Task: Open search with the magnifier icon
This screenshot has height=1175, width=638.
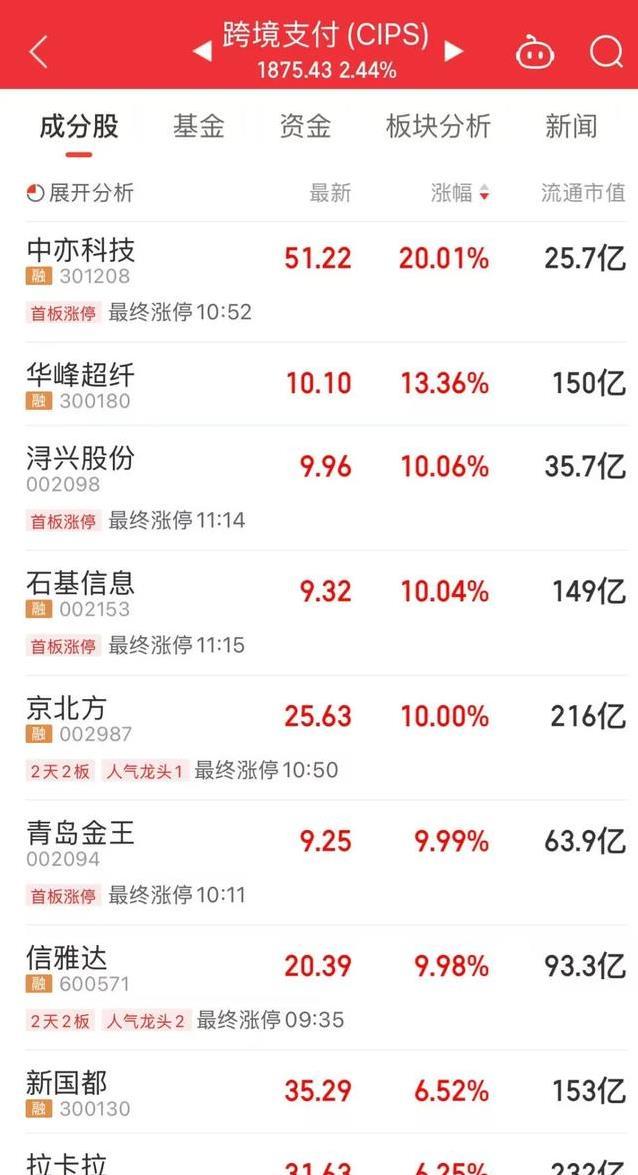Action: [605, 51]
